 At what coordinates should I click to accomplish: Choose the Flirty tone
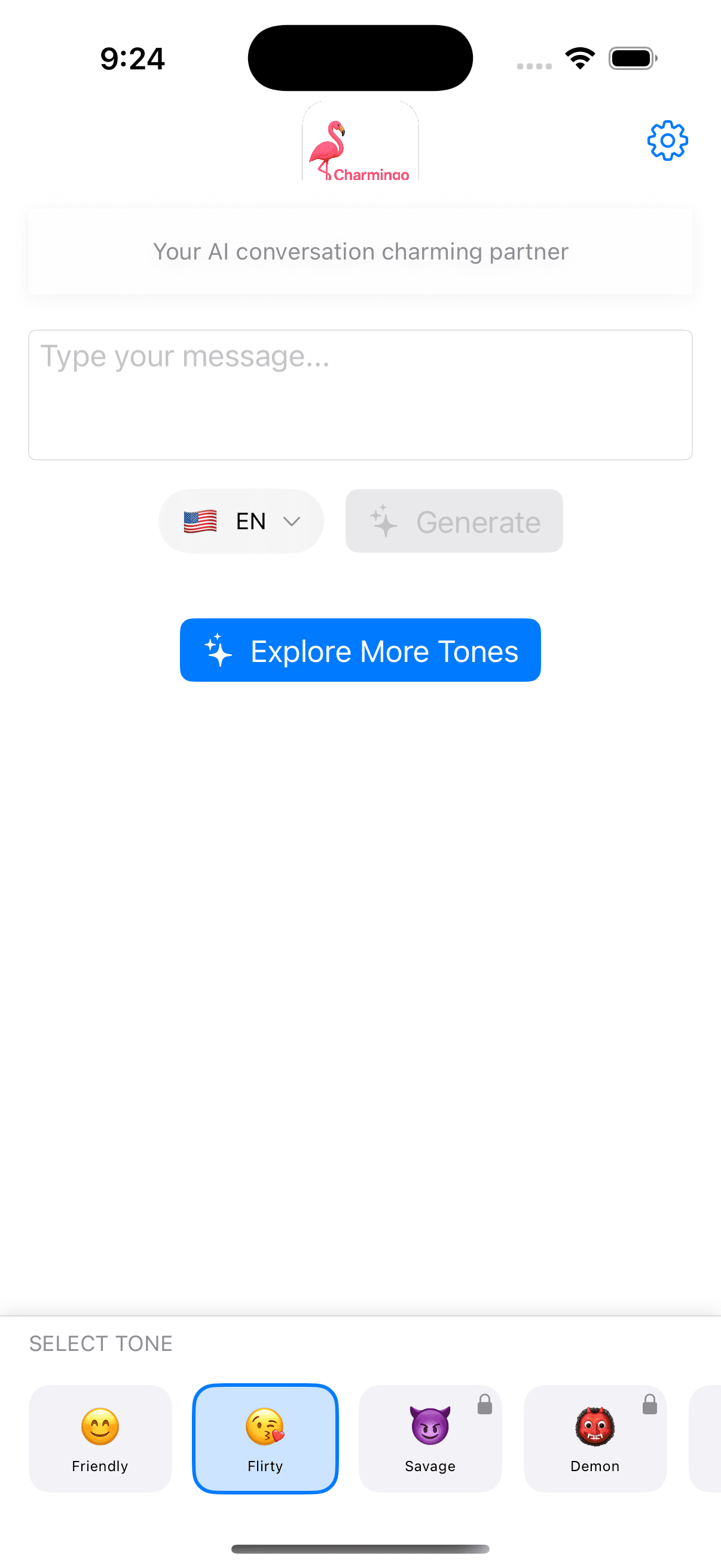265,1438
